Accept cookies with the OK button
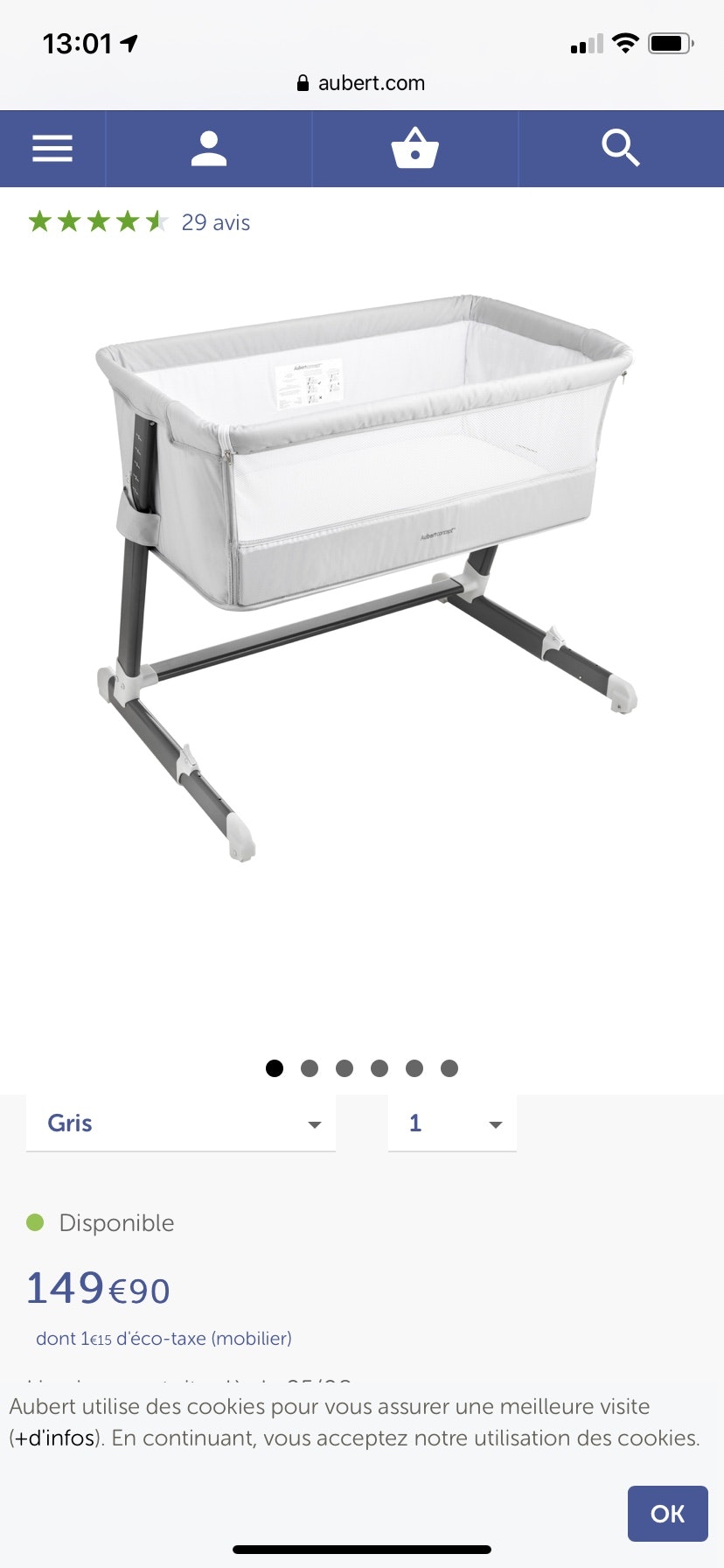Viewport: 724px width, 1568px height. [x=667, y=1513]
